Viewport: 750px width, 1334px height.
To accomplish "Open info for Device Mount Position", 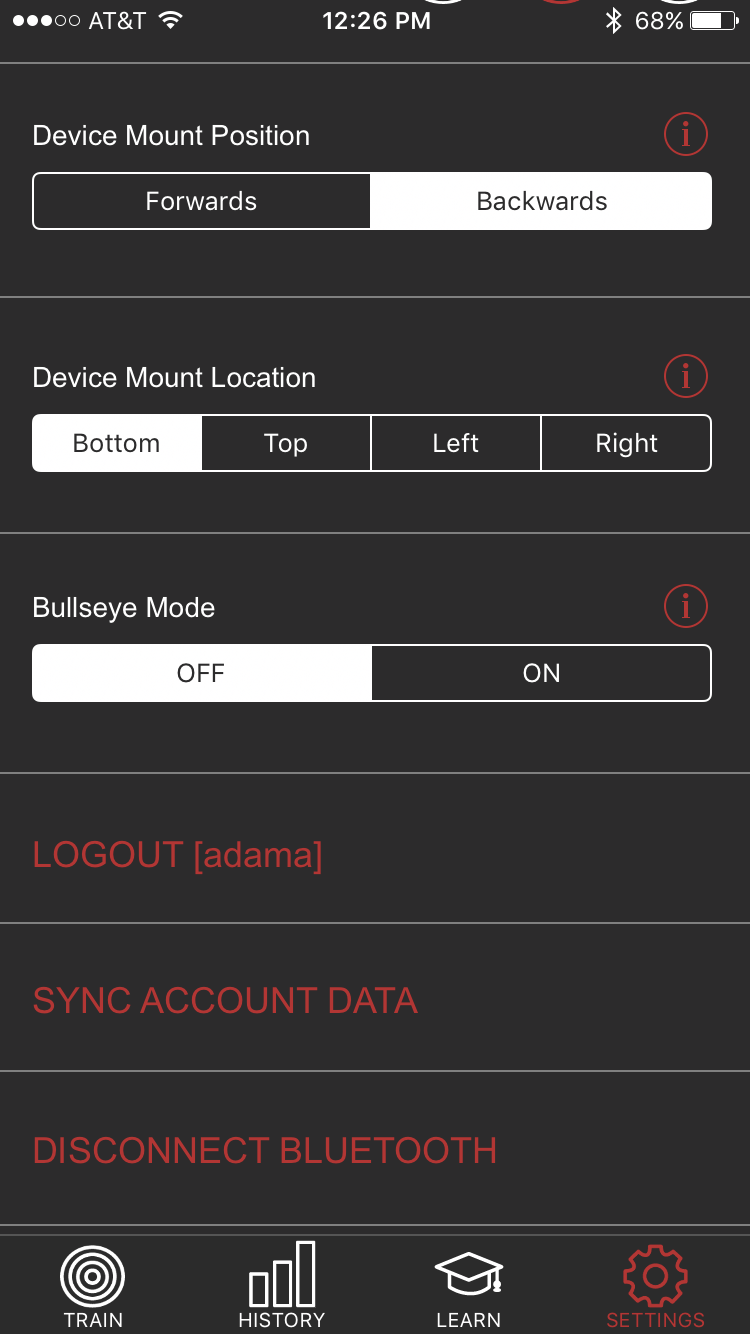I will (686, 134).
